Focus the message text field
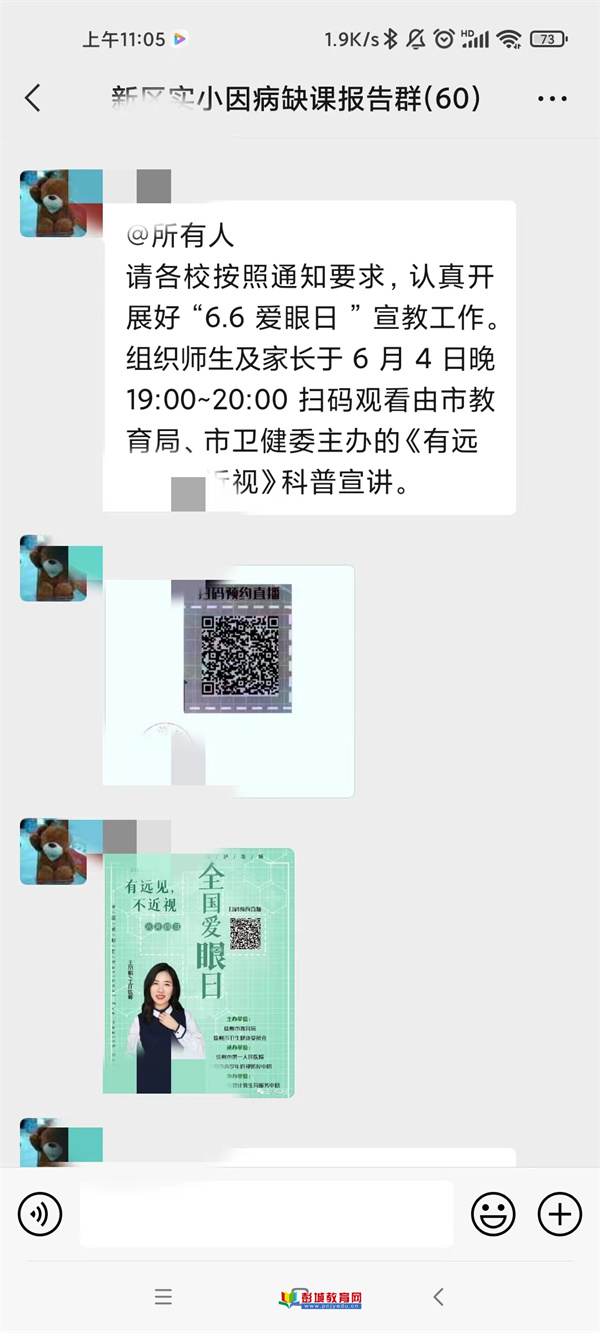600x1333 pixels. point(266,1214)
